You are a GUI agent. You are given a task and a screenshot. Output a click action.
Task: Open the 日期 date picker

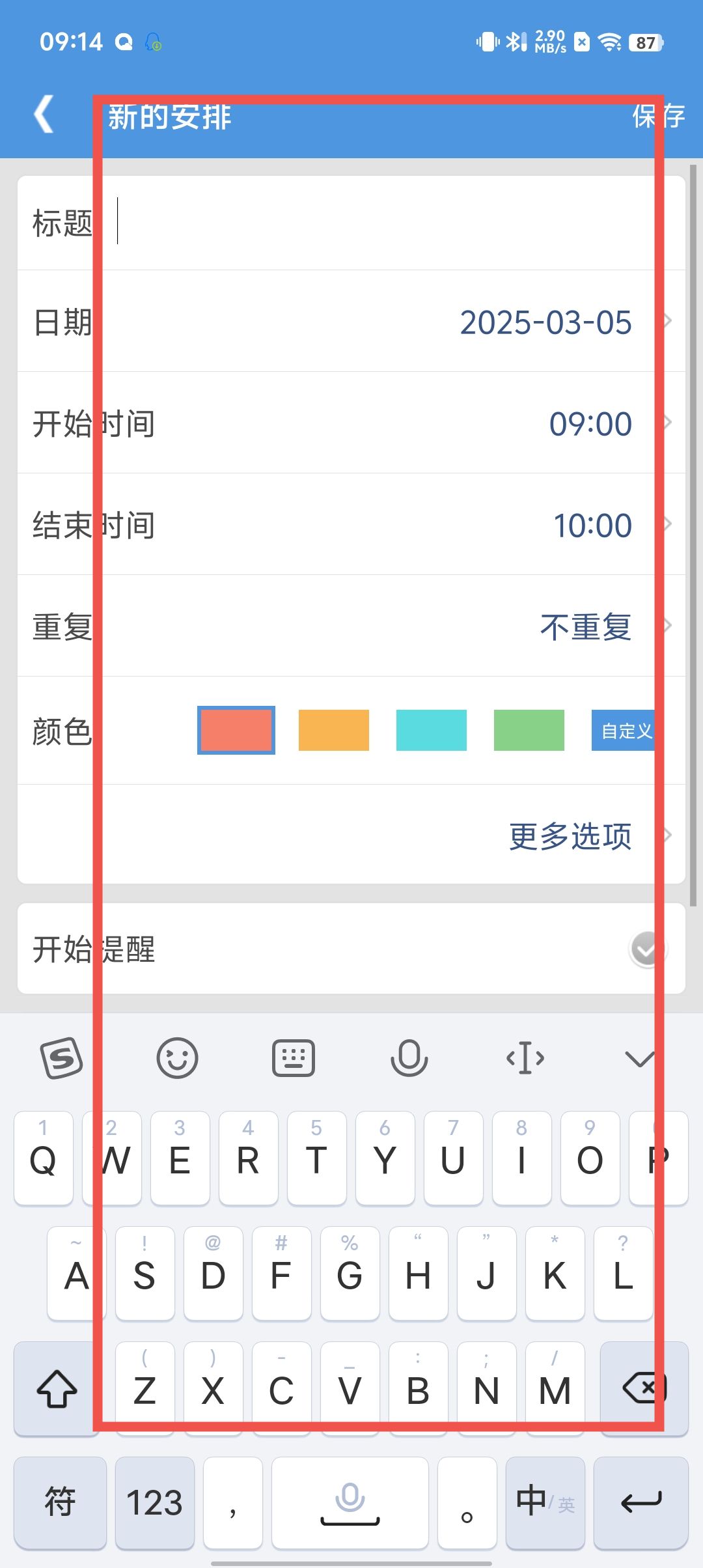pyautogui.click(x=545, y=322)
